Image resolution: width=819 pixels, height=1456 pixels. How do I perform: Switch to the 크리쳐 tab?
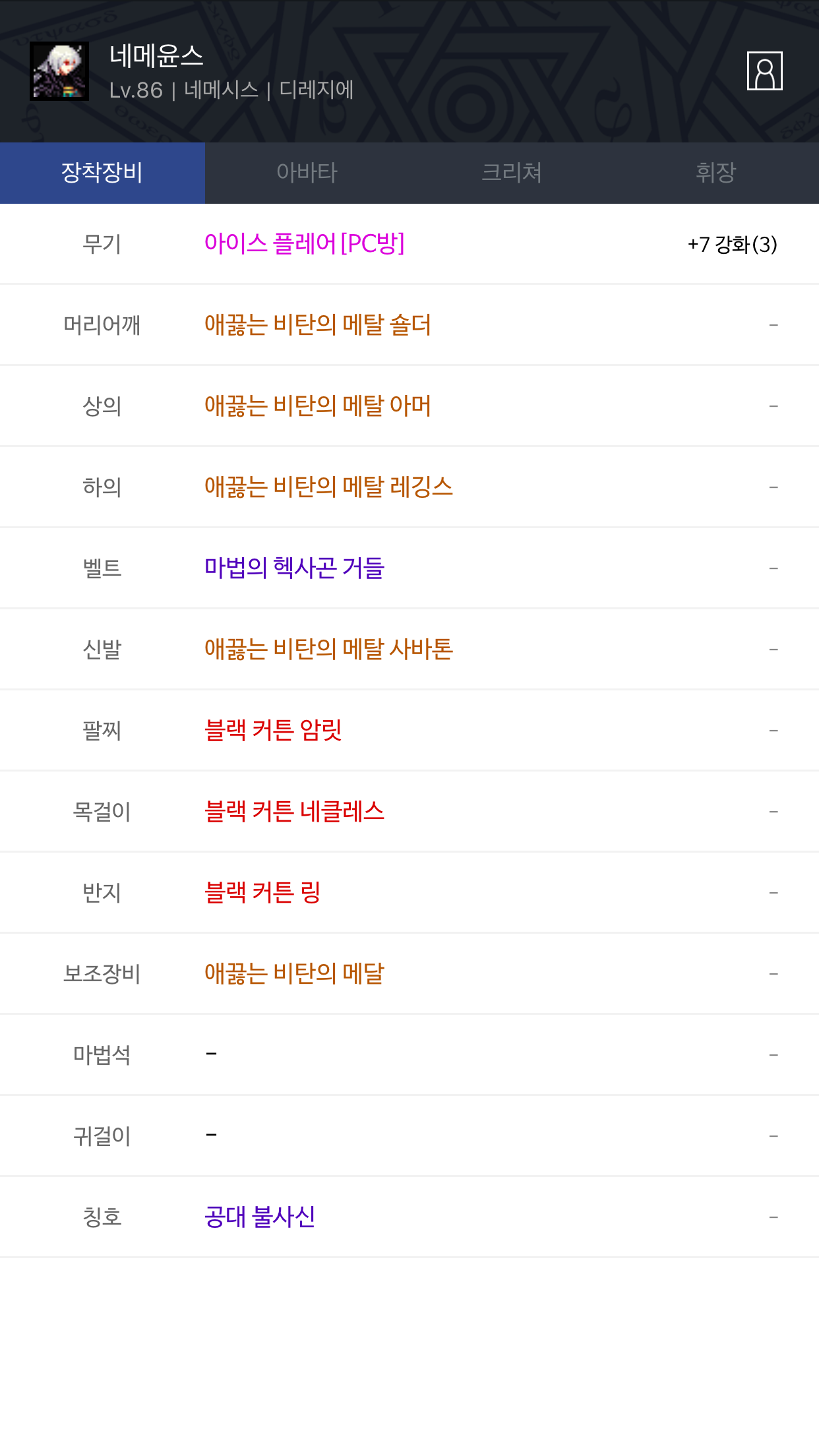click(x=512, y=173)
